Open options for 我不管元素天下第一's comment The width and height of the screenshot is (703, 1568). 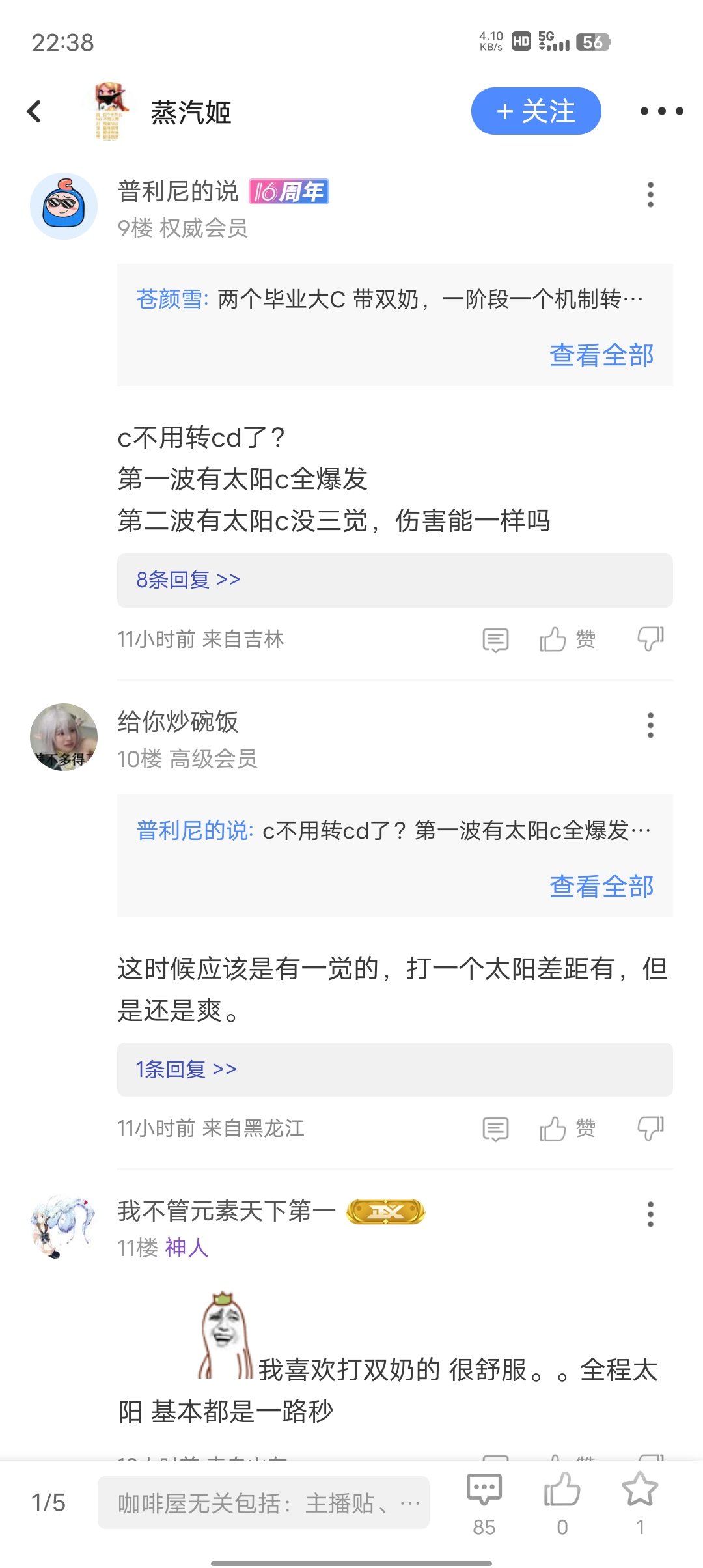click(650, 1214)
